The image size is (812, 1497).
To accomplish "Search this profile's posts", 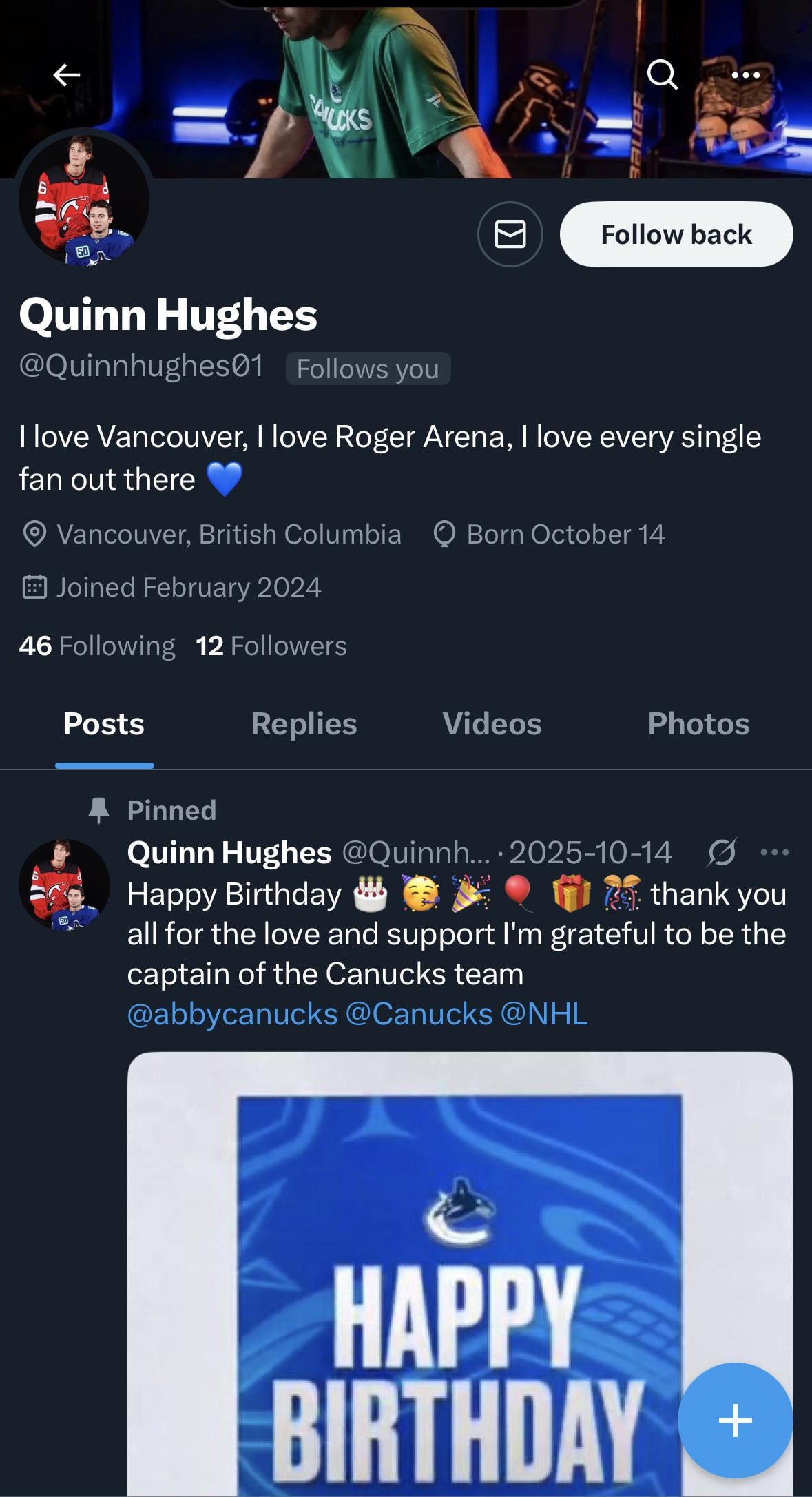I will tap(663, 74).
